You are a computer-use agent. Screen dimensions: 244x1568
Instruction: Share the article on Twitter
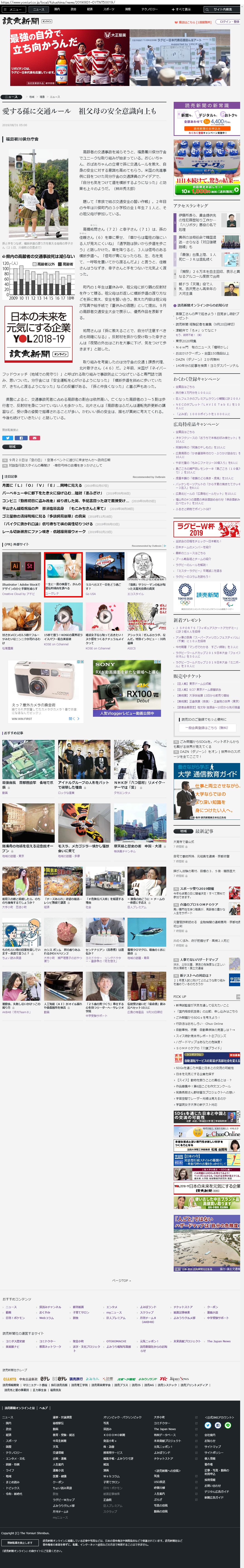tap(9, 438)
